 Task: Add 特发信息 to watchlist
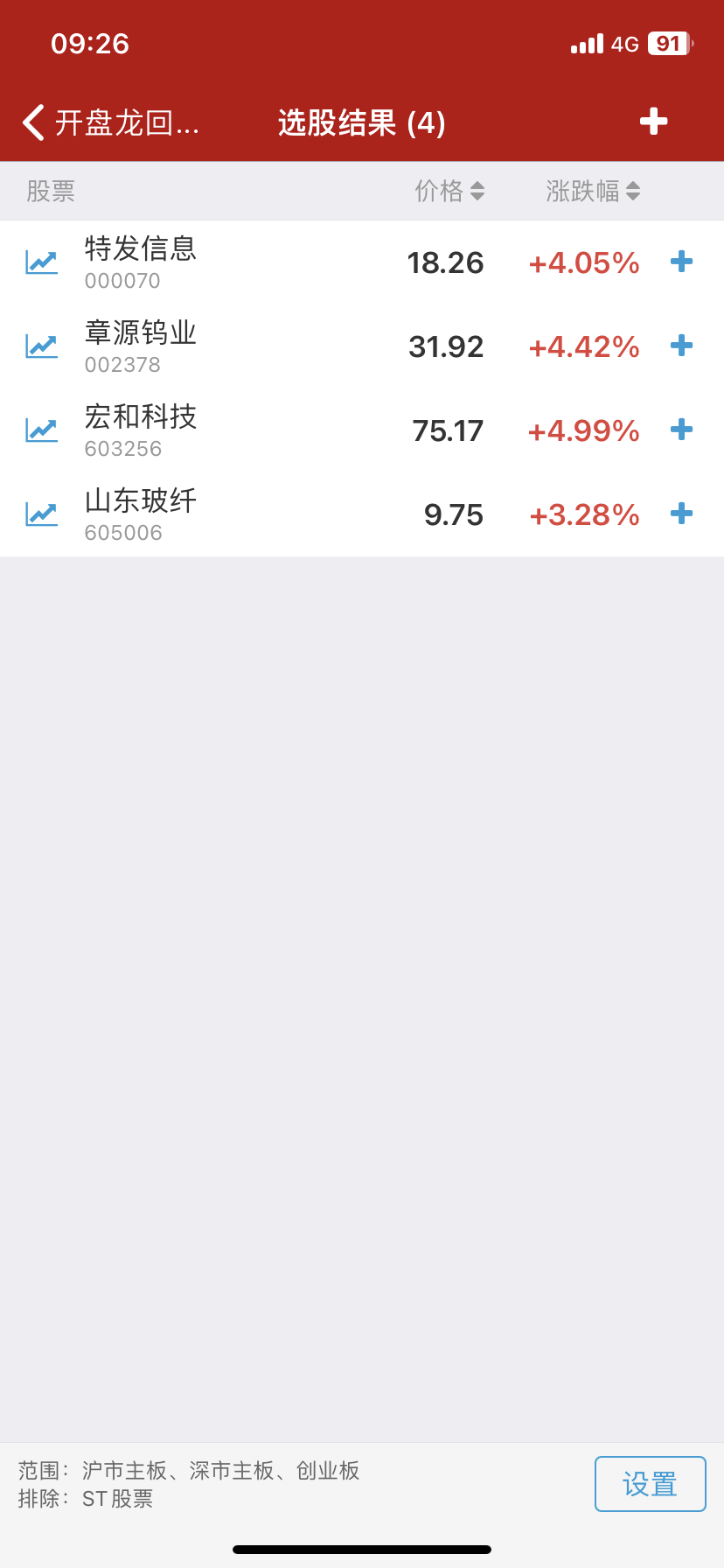681,262
